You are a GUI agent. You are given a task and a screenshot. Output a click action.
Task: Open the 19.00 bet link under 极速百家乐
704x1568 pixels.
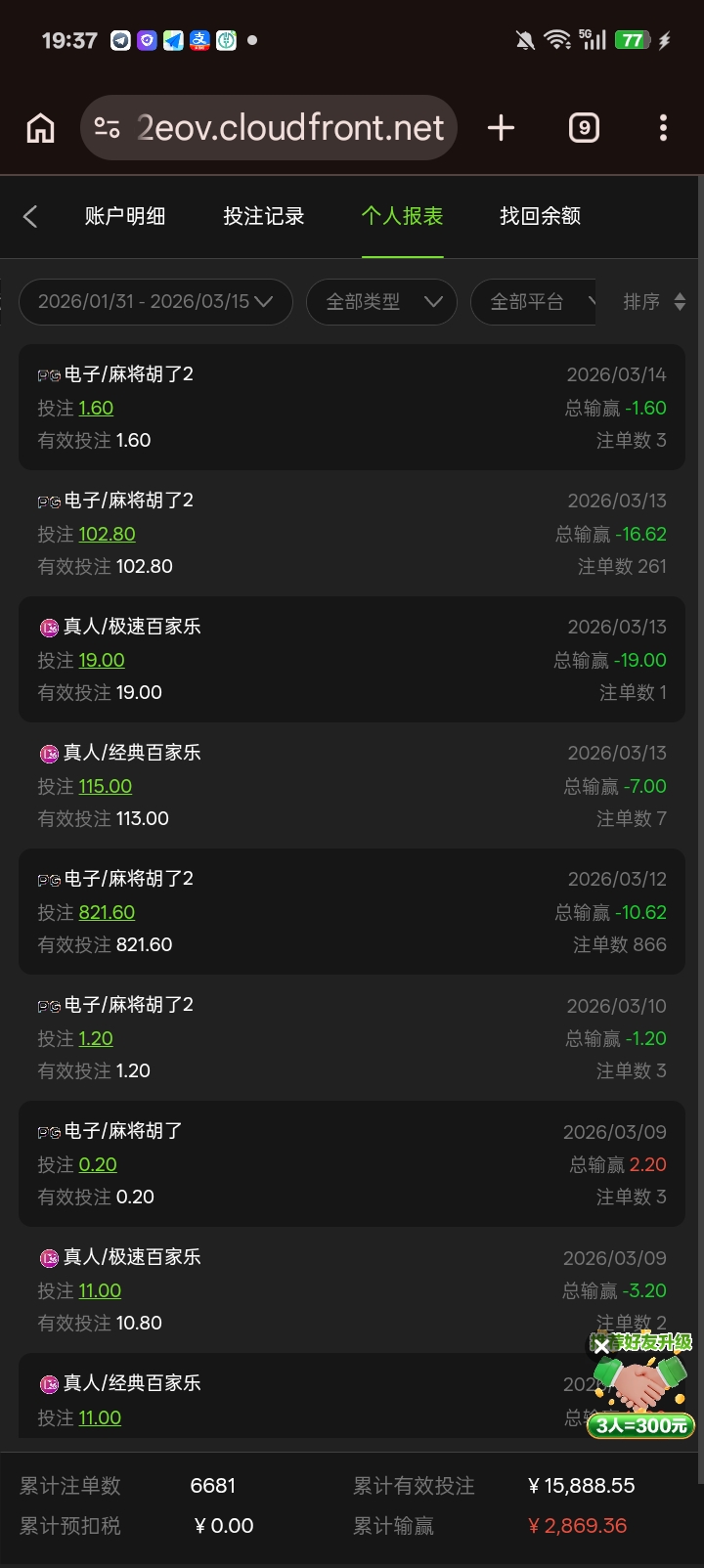pos(102,660)
